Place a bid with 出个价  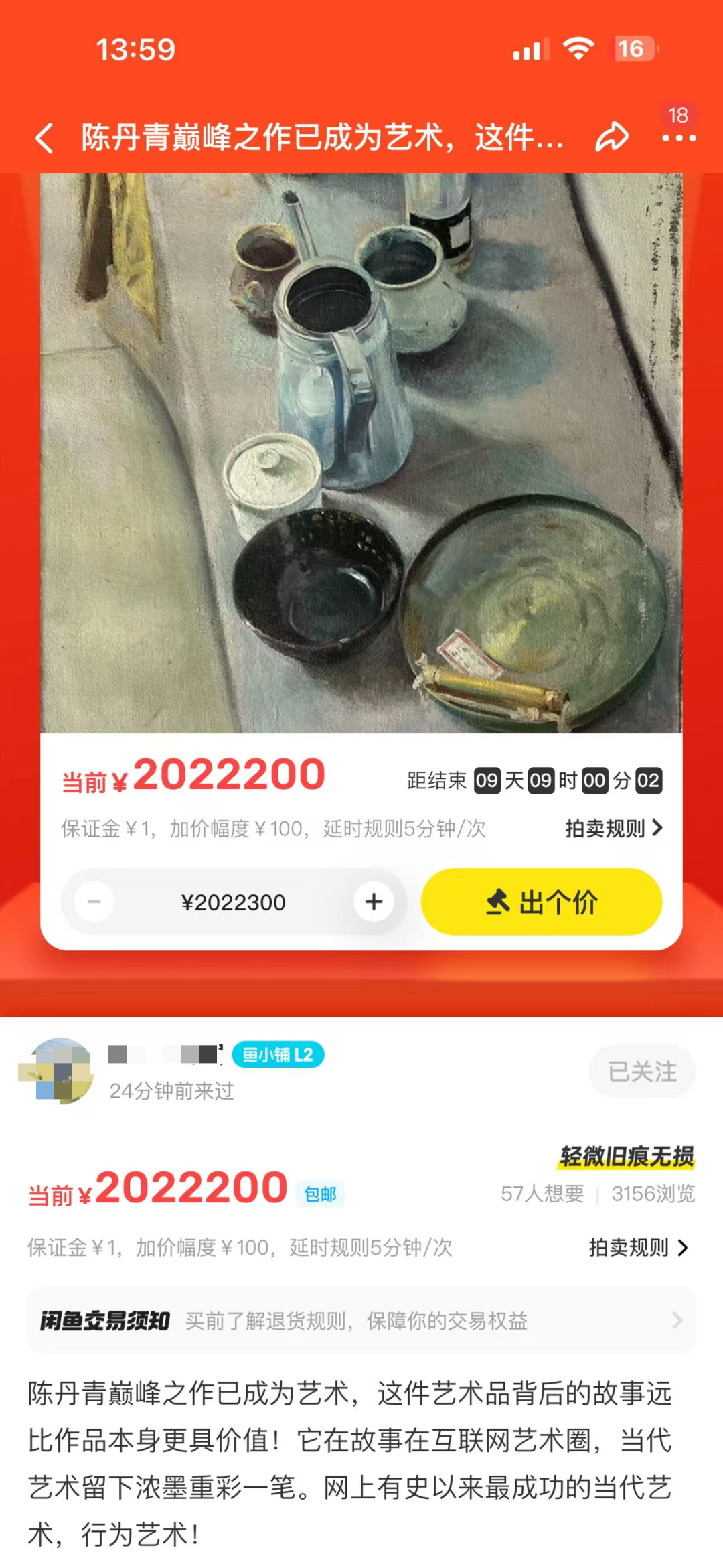[541, 902]
